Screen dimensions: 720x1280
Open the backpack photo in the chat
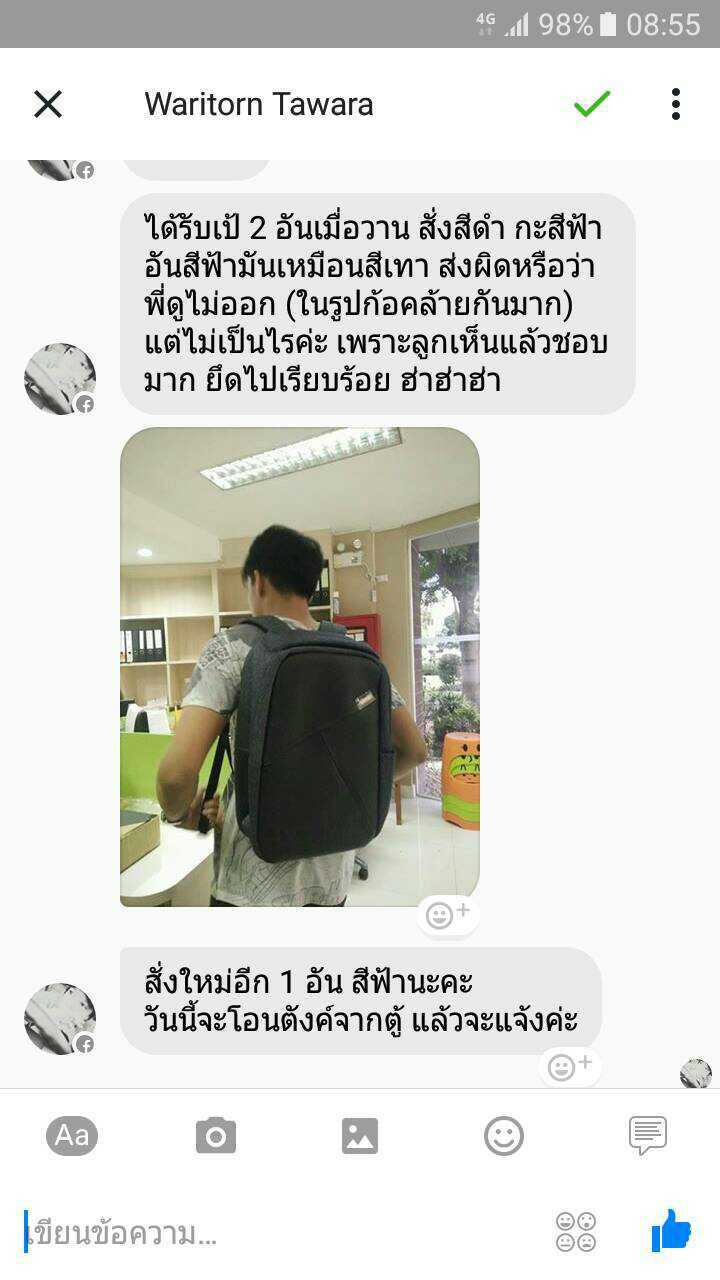pos(300,667)
